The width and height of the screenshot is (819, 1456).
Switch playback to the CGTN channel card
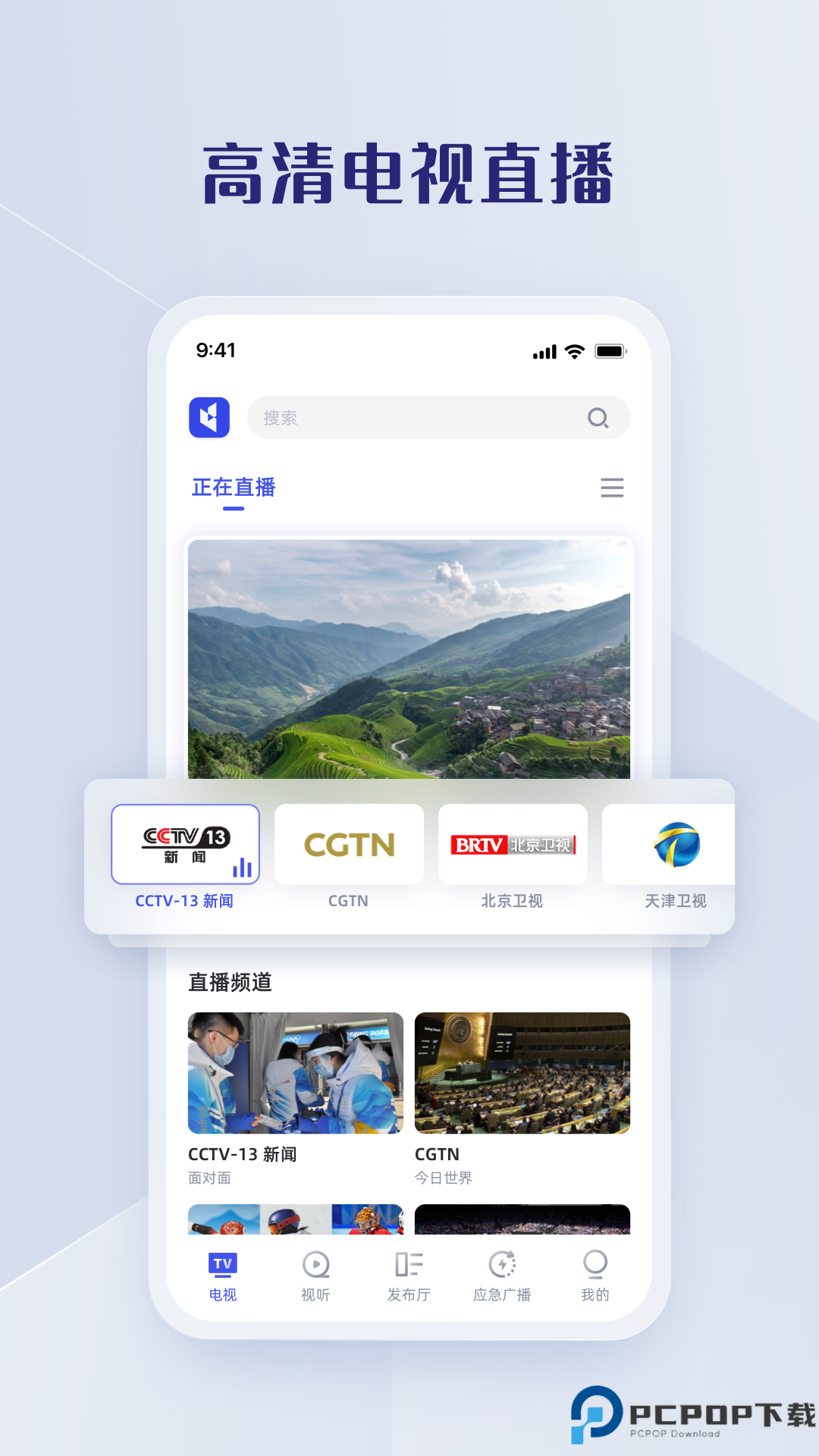349,844
